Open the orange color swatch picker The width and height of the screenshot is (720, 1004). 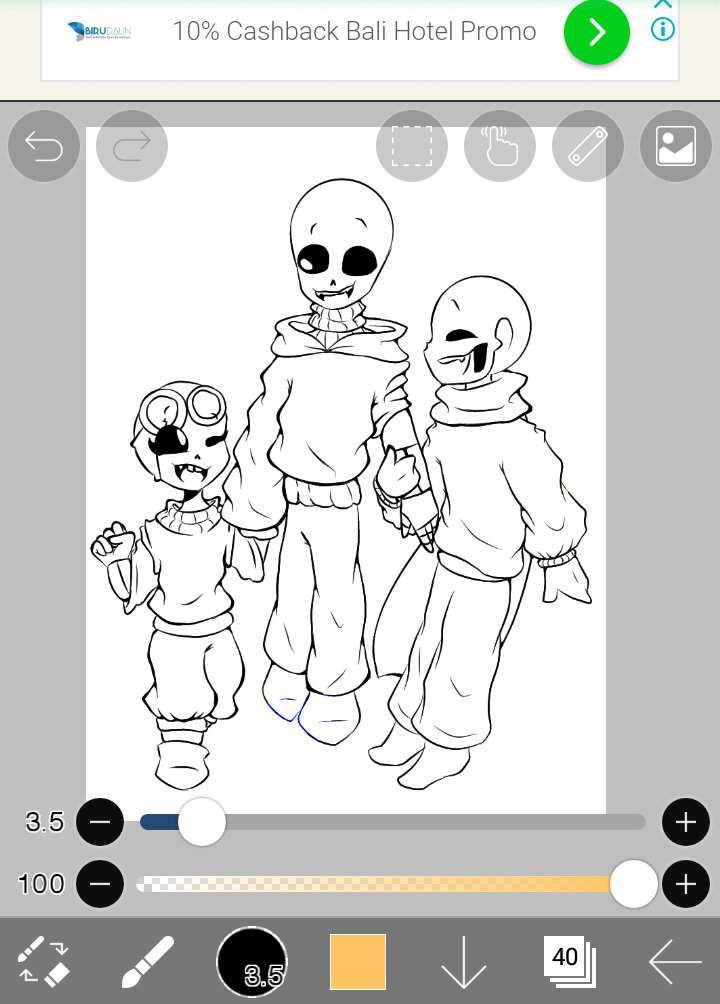point(357,961)
